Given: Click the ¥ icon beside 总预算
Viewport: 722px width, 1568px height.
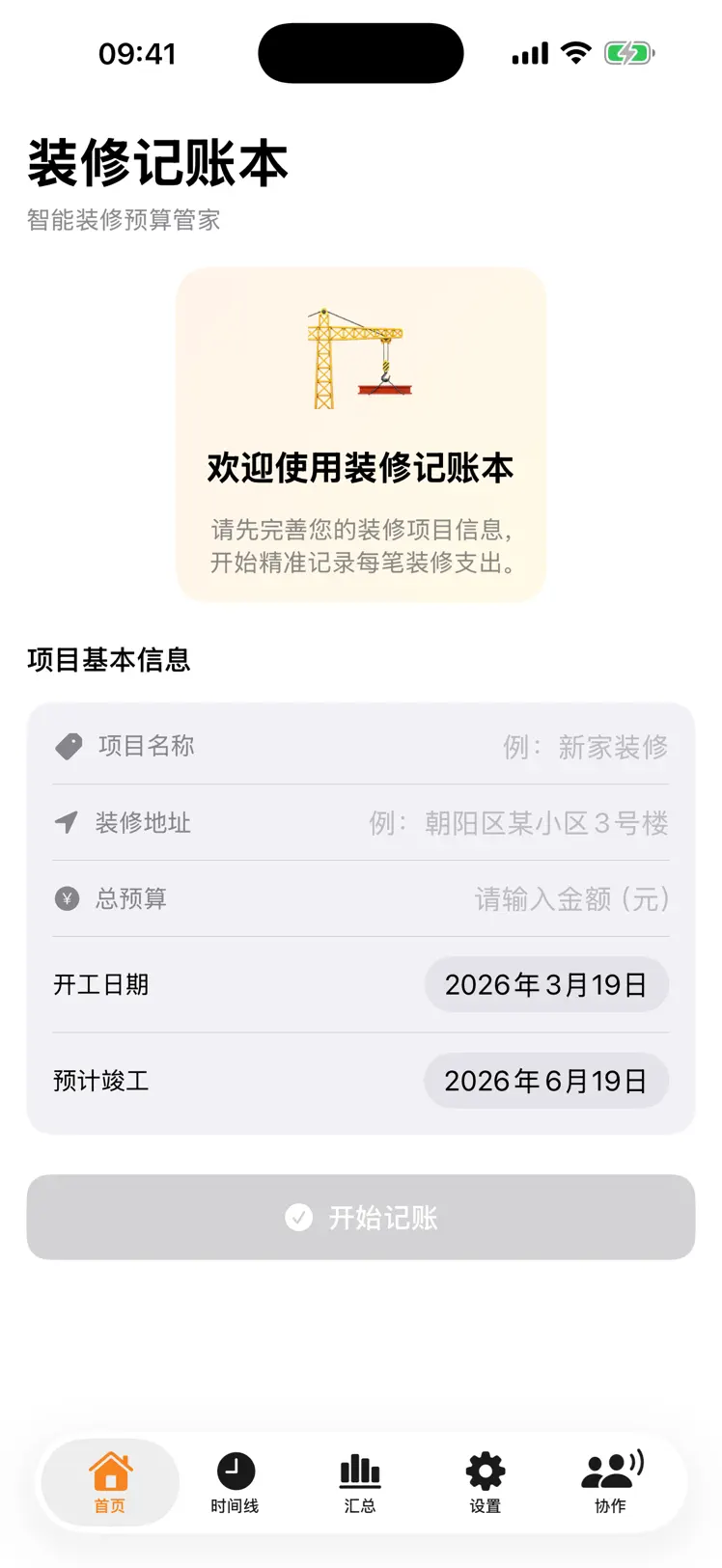Looking at the screenshot, I should [67, 898].
